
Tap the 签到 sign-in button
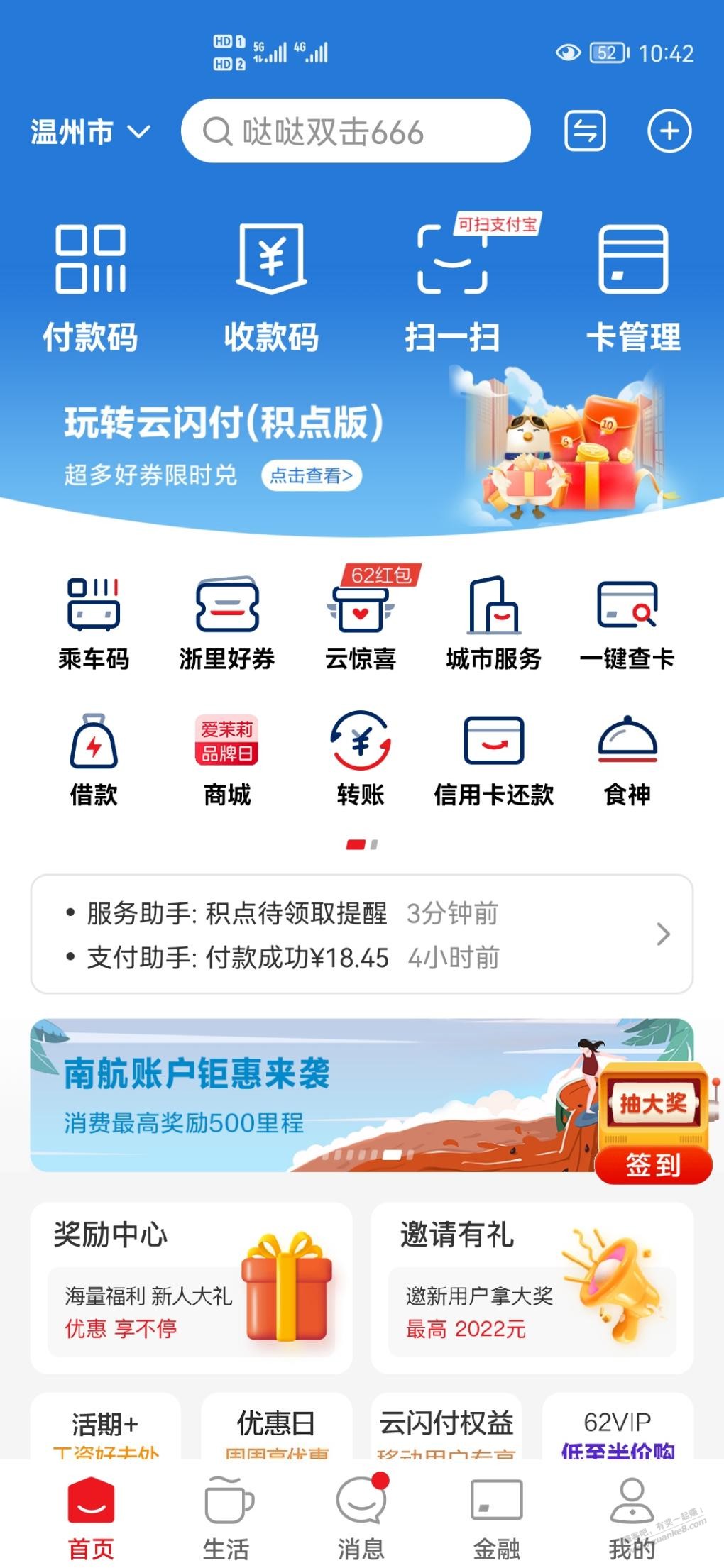click(653, 1165)
